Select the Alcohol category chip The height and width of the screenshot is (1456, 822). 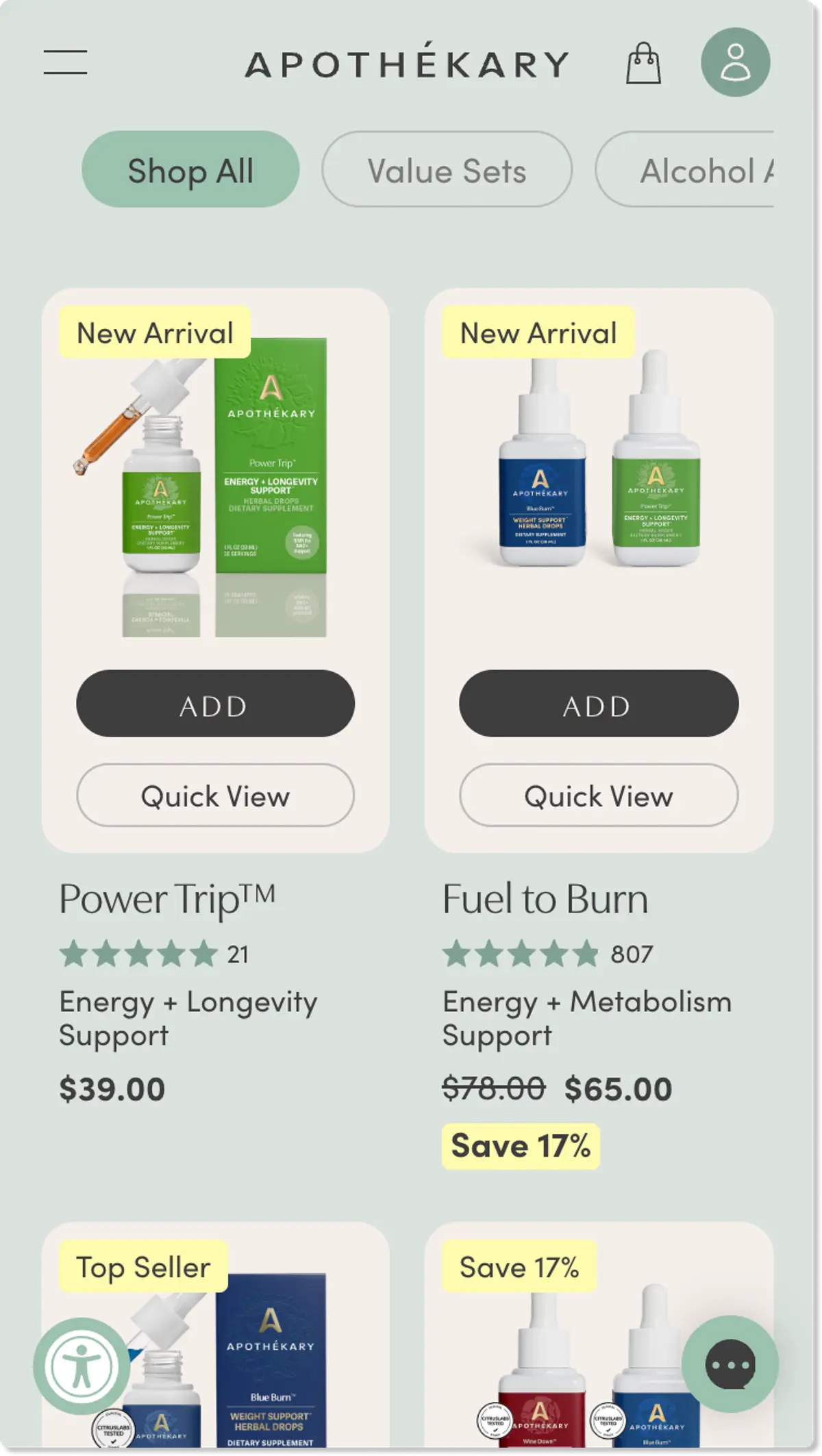pyautogui.click(x=685, y=169)
